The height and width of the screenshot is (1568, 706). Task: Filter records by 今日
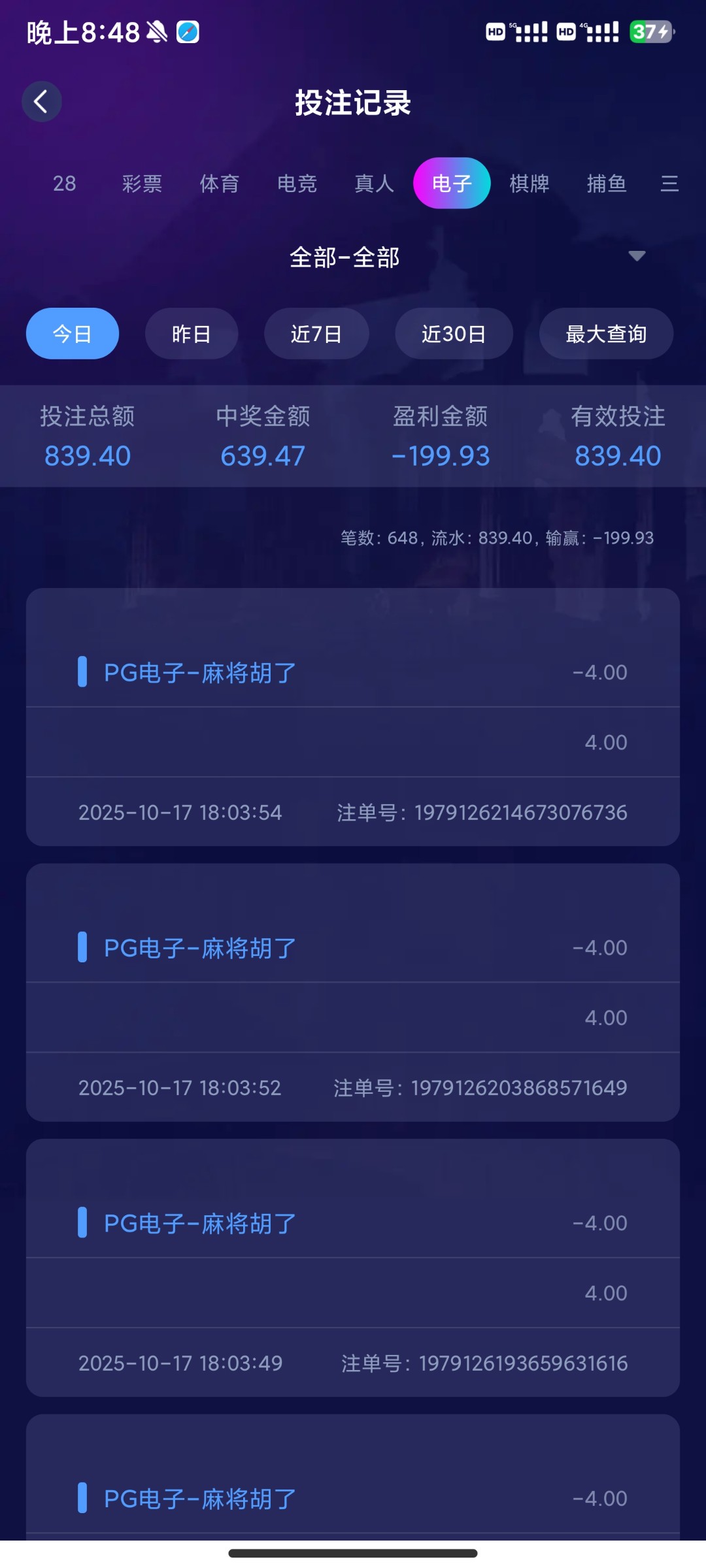click(x=73, y=334)
